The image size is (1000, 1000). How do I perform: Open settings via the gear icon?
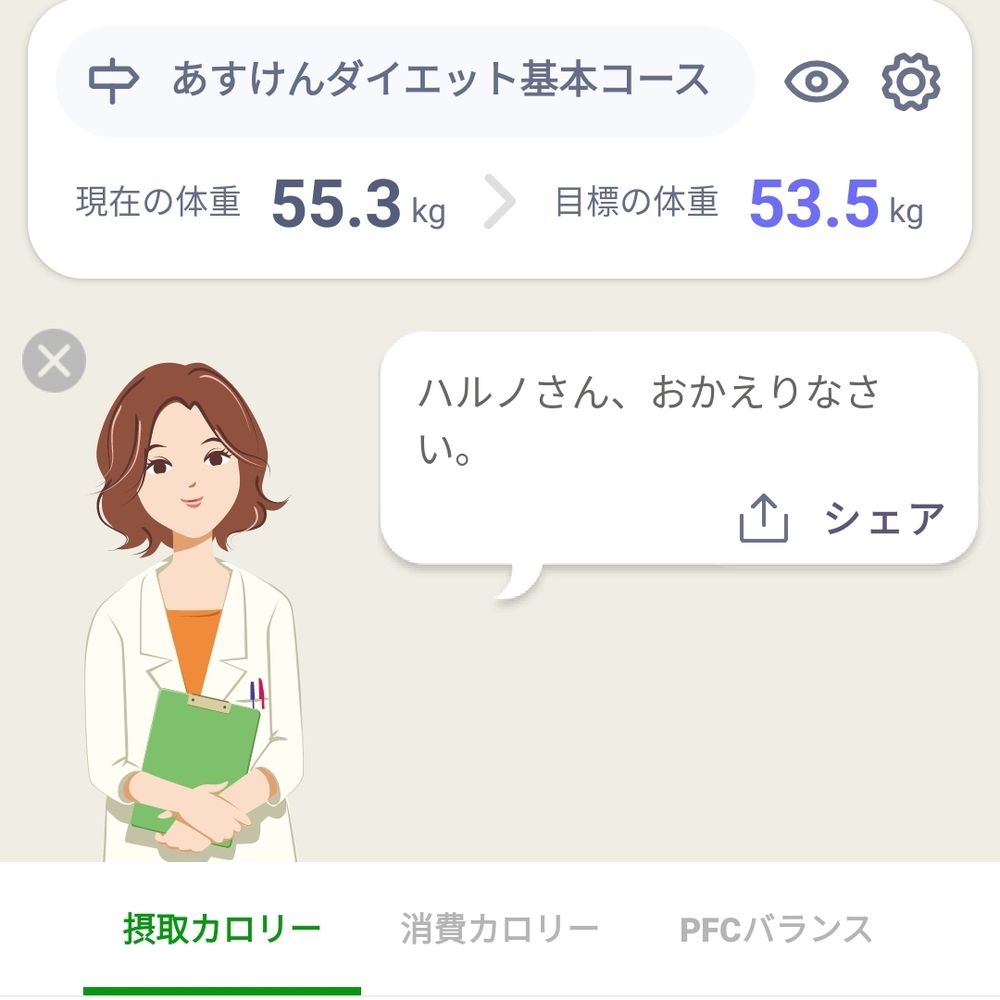(910, 81)
